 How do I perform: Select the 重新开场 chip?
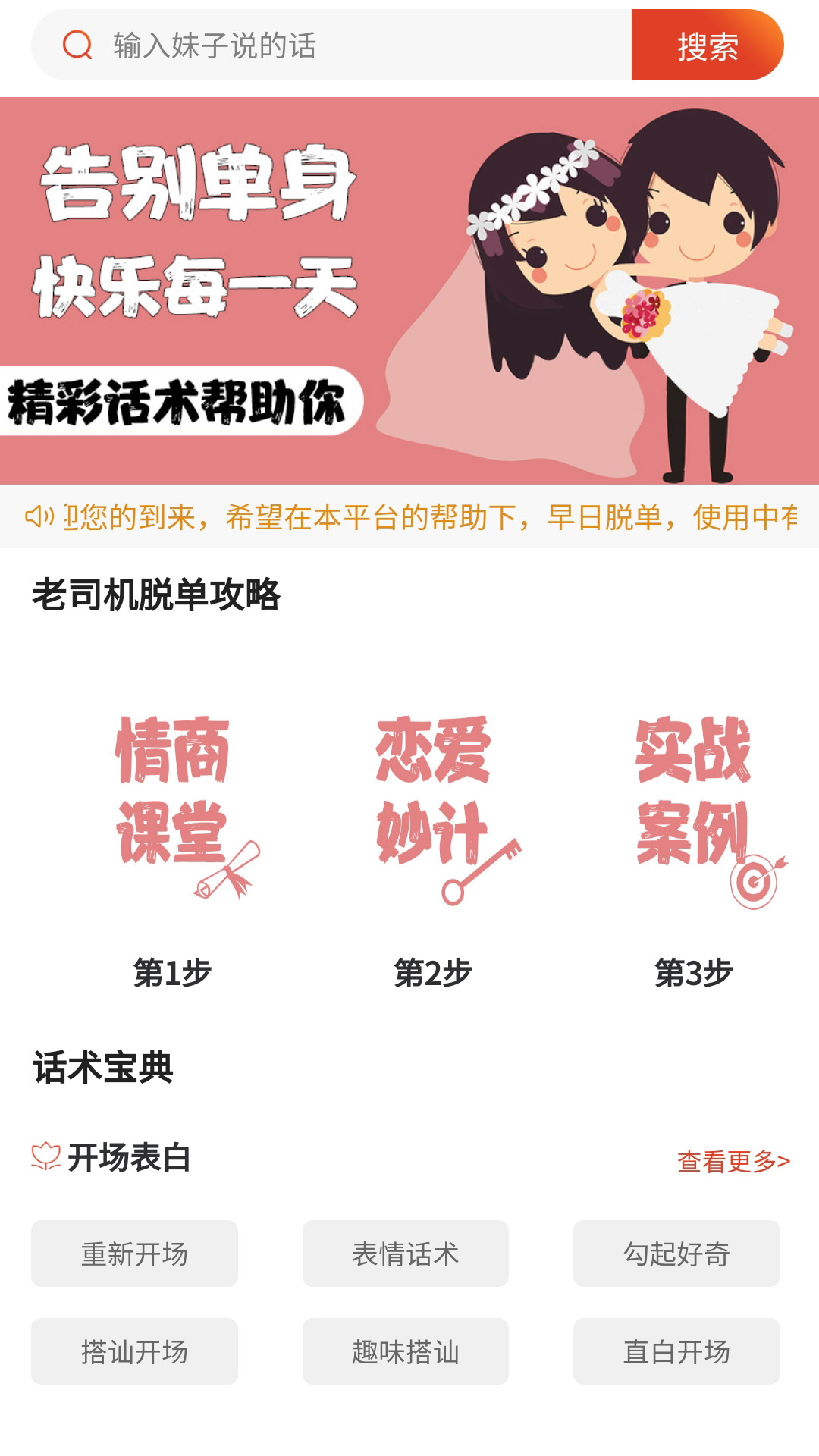coord(134,1254)
